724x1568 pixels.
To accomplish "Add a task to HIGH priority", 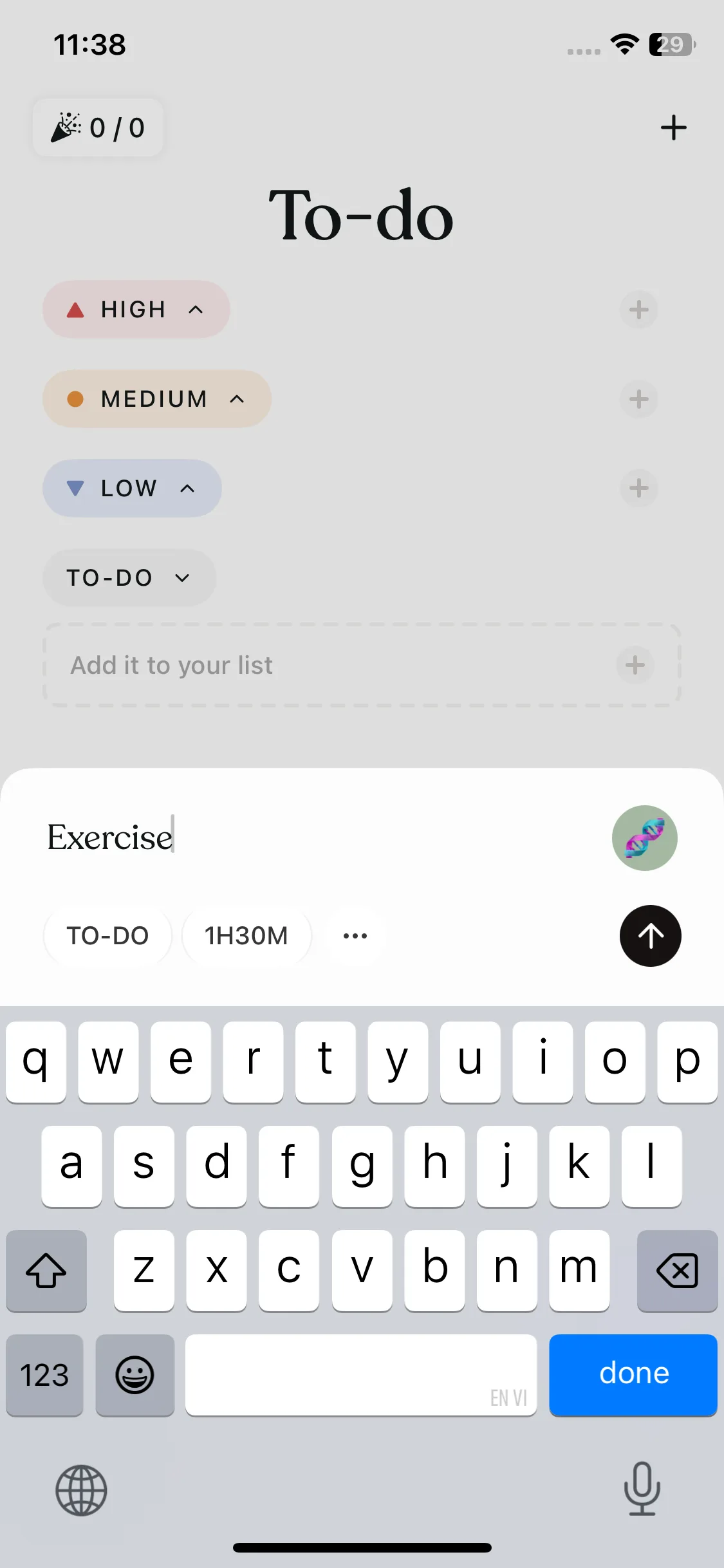I will 638,310.
